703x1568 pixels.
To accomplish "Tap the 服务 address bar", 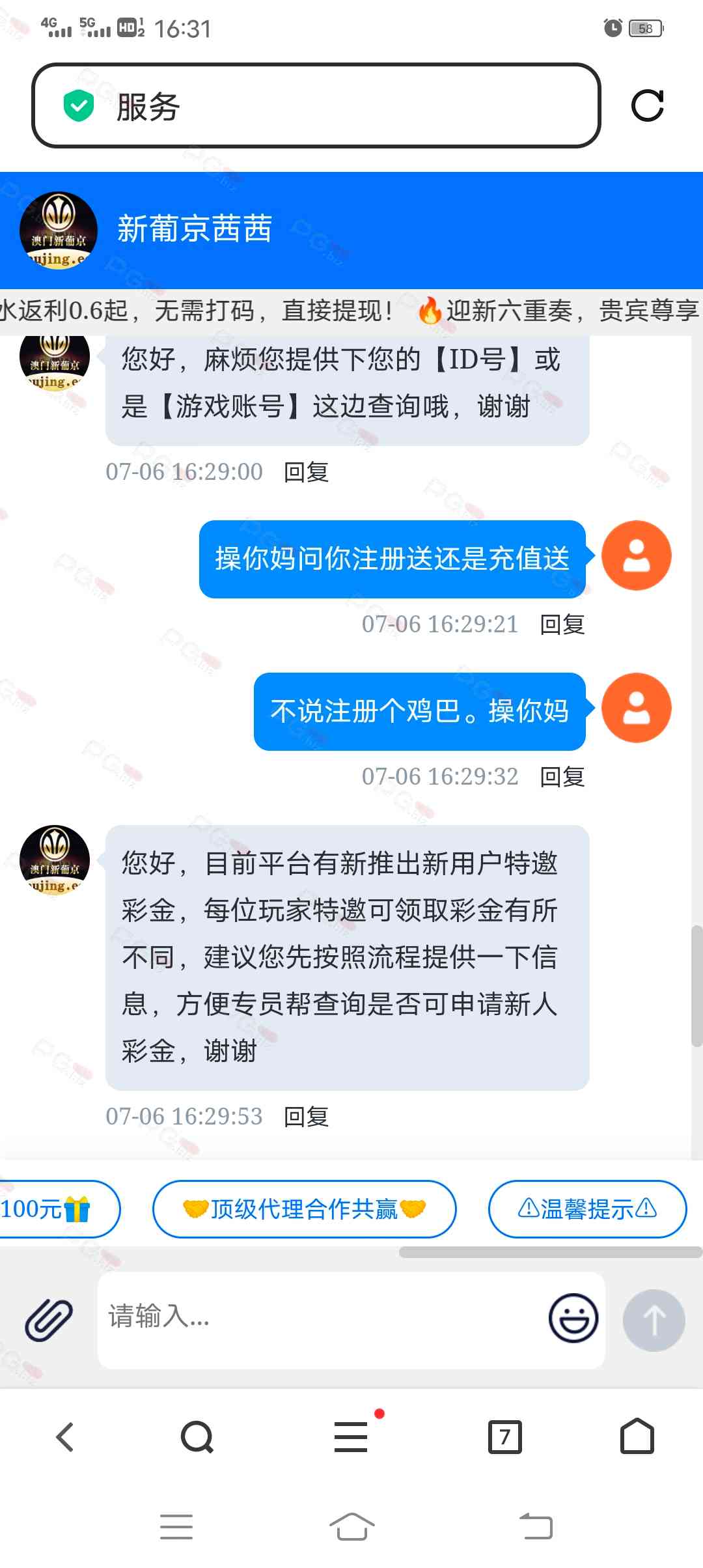I will pyautogui.click(x=316, y=106).
